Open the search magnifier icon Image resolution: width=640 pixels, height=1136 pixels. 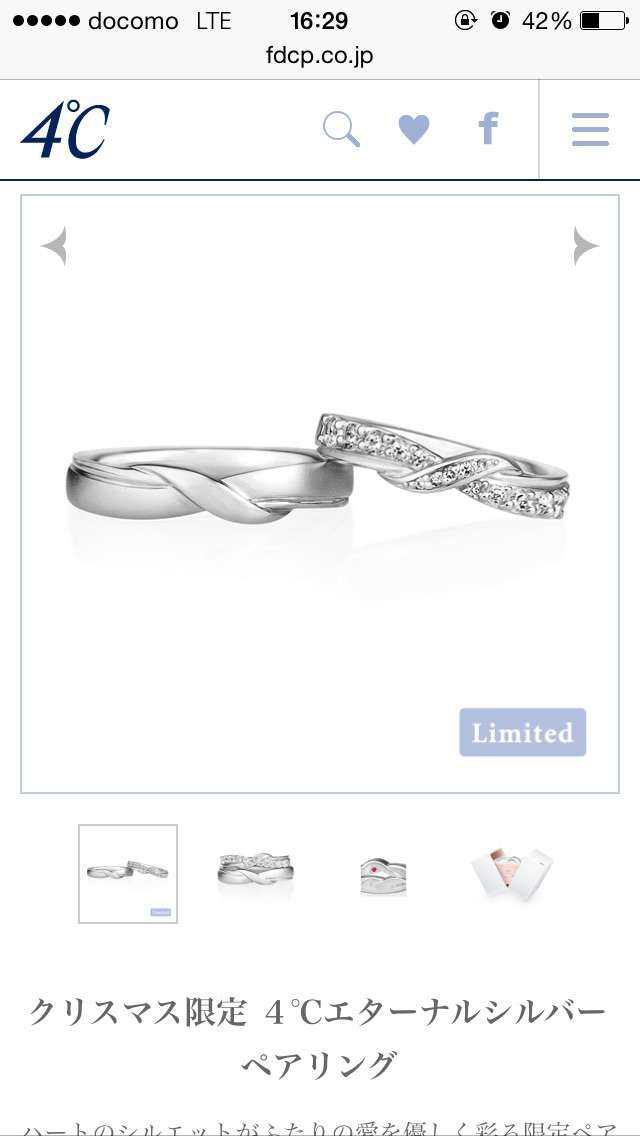pyautogui.click(x=341, y=130)
